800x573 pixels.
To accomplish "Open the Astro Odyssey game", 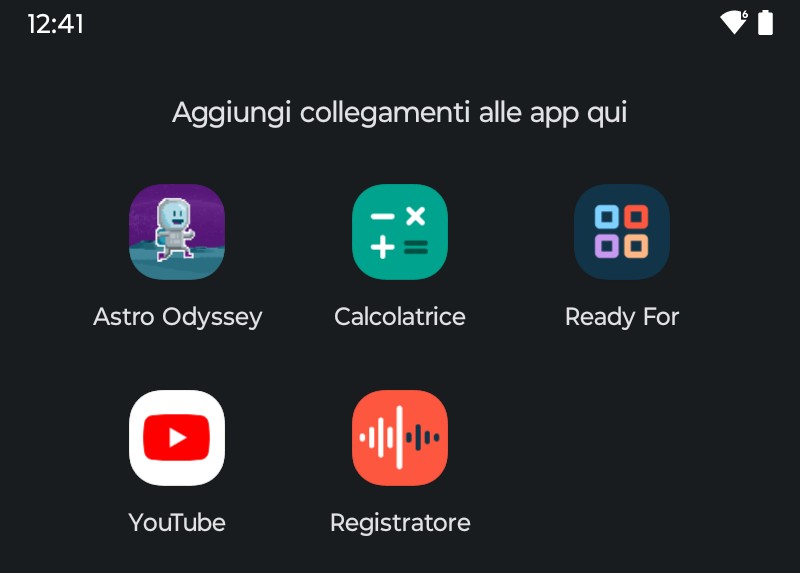I will (x=177, y=232).
